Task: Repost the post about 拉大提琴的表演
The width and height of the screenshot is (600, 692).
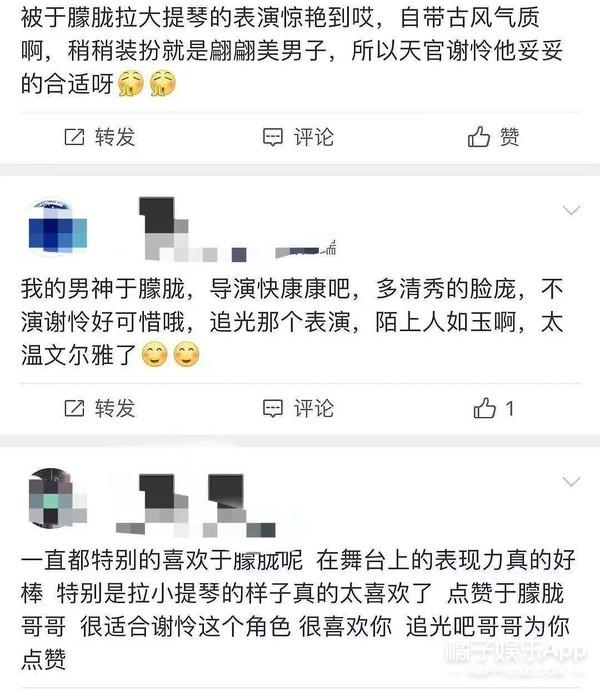Action: click(x=99, y=138)
